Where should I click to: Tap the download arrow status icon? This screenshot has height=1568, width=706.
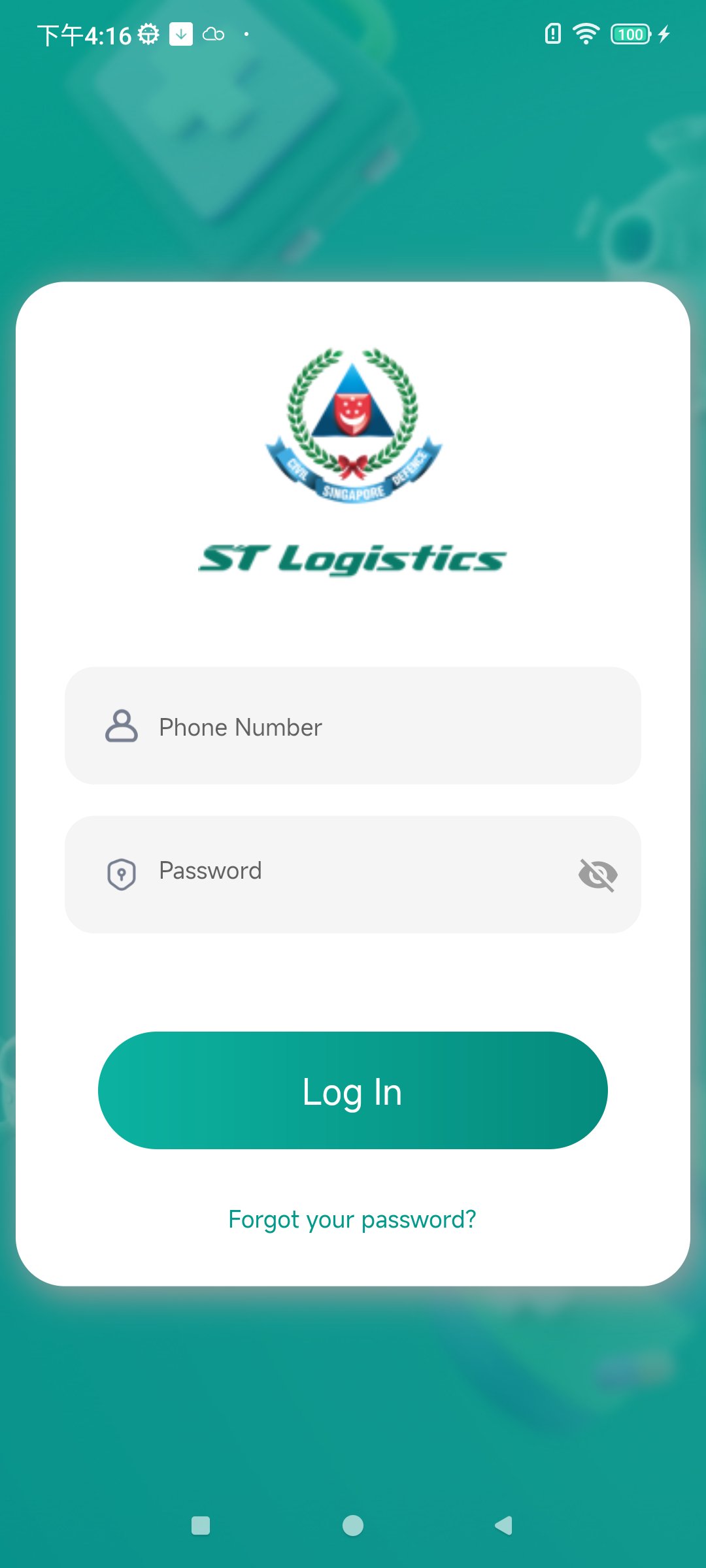[x=180, y=33]
